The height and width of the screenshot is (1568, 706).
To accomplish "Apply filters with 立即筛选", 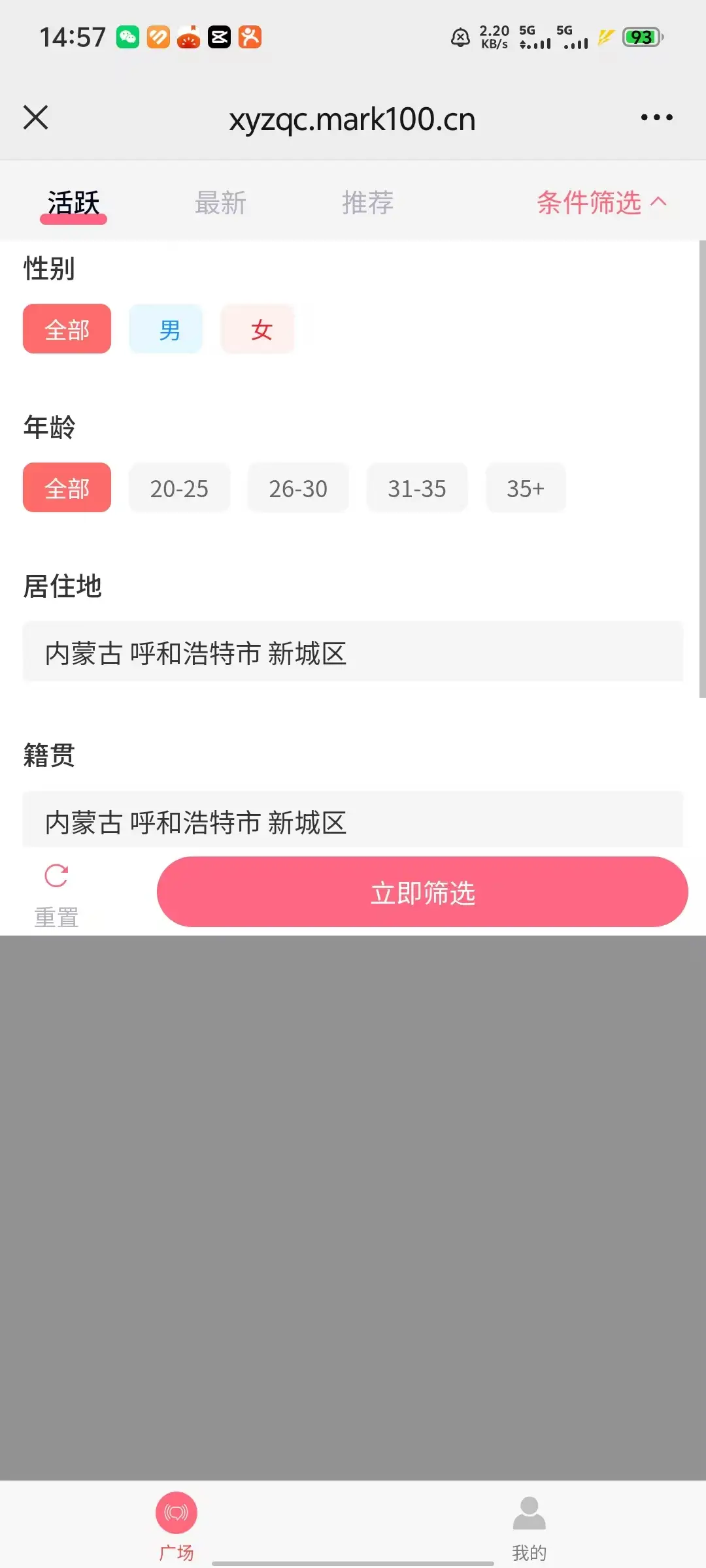I will coord(422,892).
